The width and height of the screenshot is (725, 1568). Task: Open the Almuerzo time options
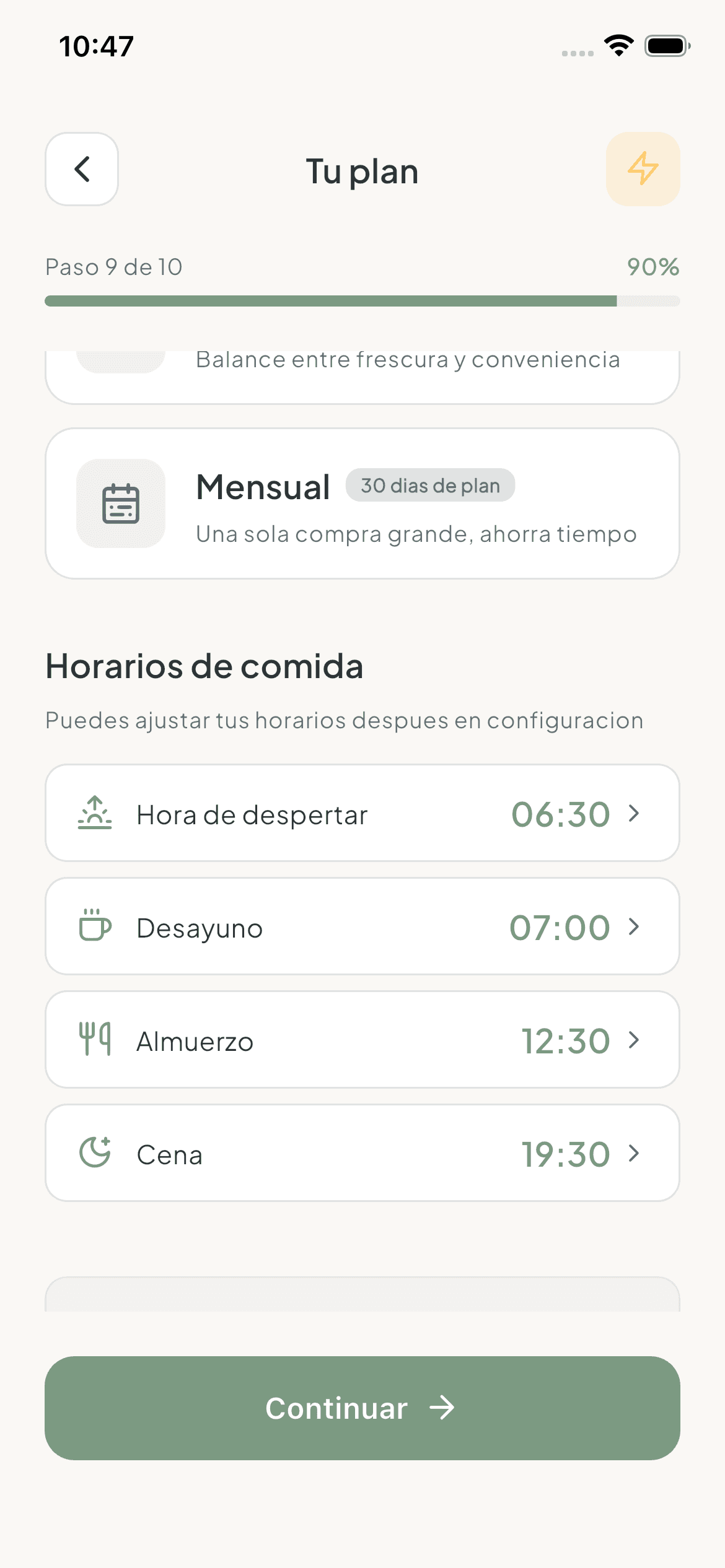[x=633, y=1040]
